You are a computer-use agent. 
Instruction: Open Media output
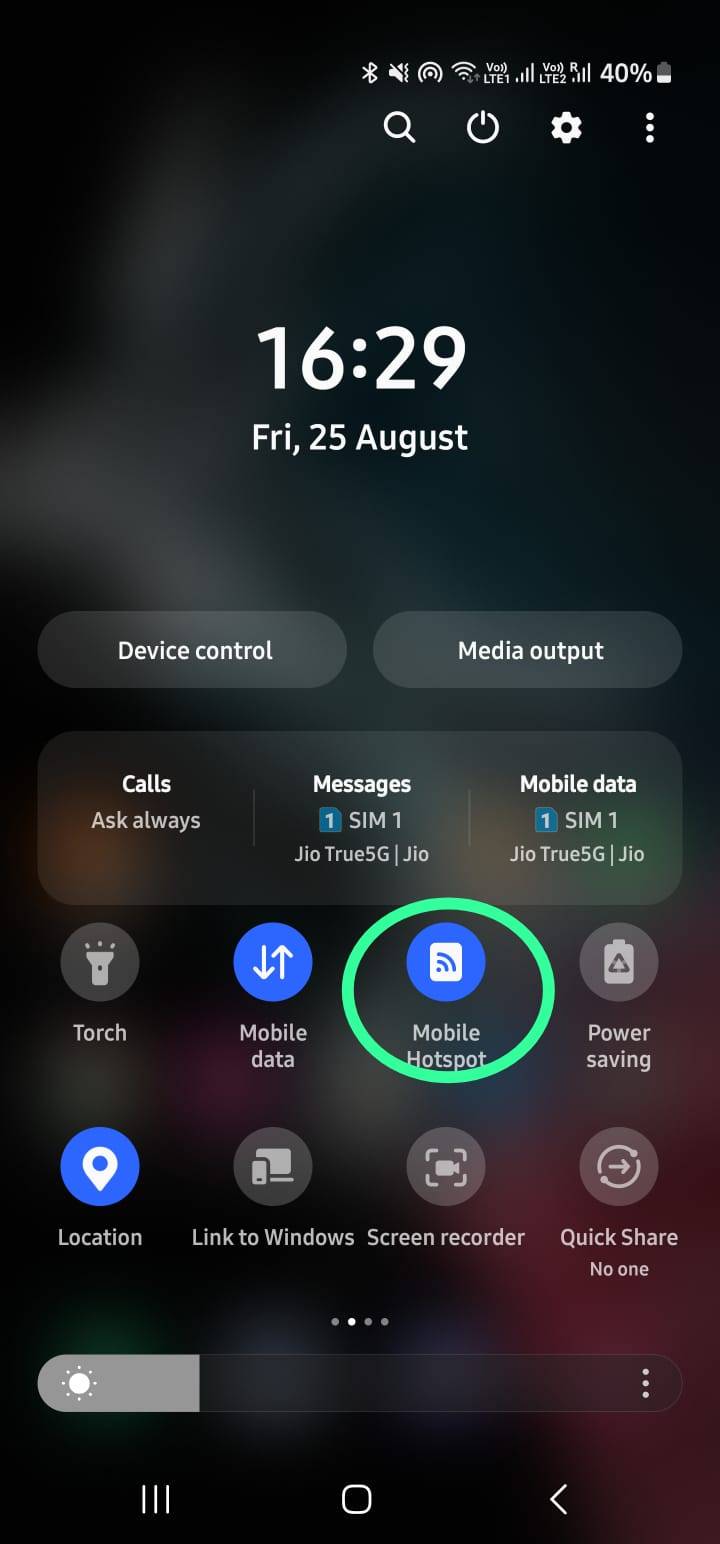(528, 650)
